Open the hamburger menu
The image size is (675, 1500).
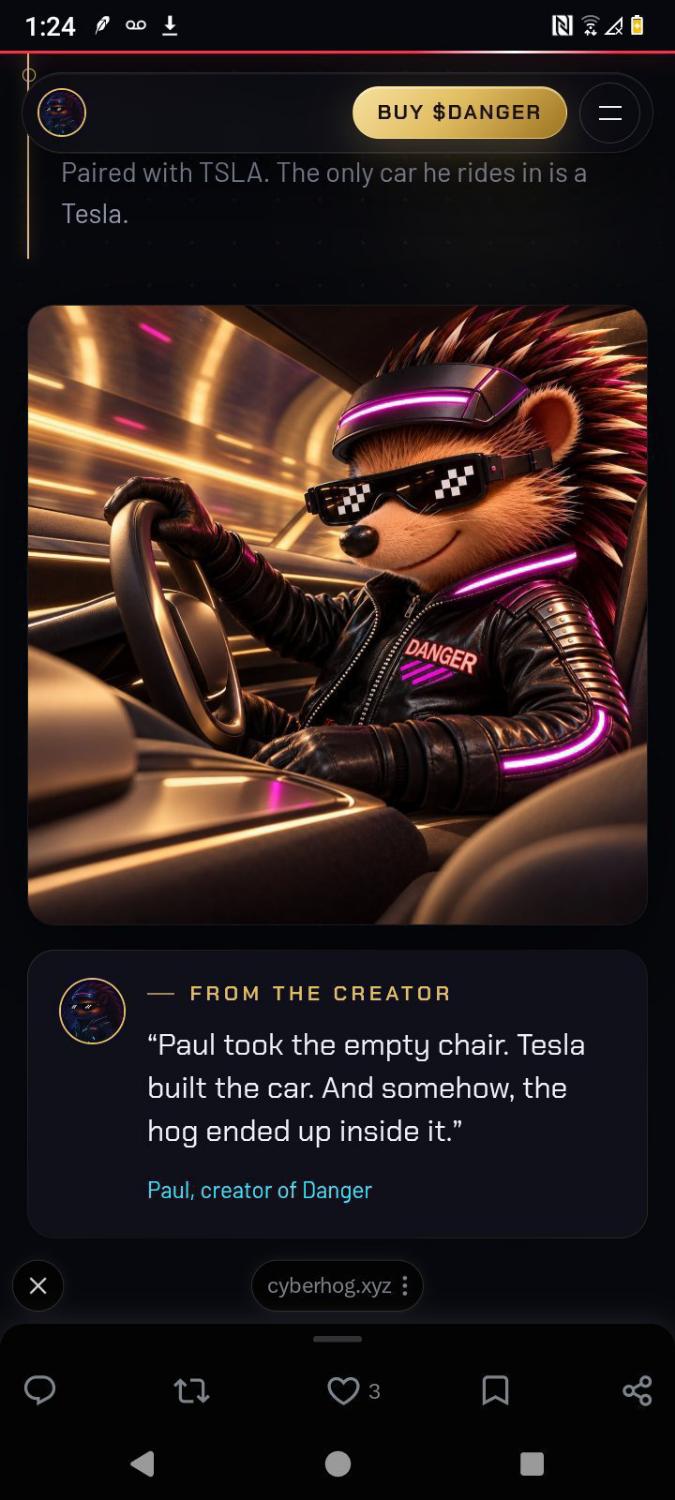pyautogui.click(x=610, y=112)
